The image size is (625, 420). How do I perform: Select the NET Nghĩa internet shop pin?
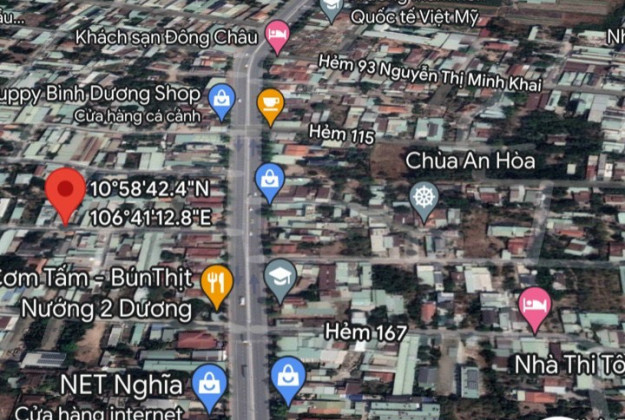click(209, 385)
